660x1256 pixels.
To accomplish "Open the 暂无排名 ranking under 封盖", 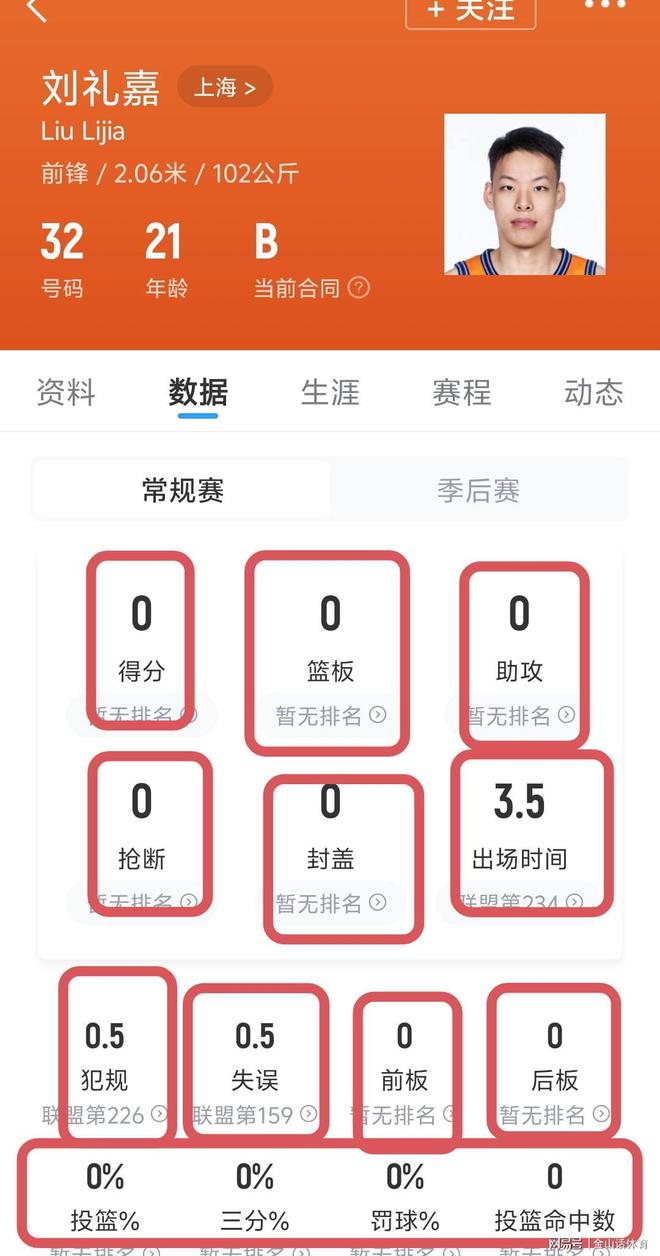I will (x=330, y=904).
